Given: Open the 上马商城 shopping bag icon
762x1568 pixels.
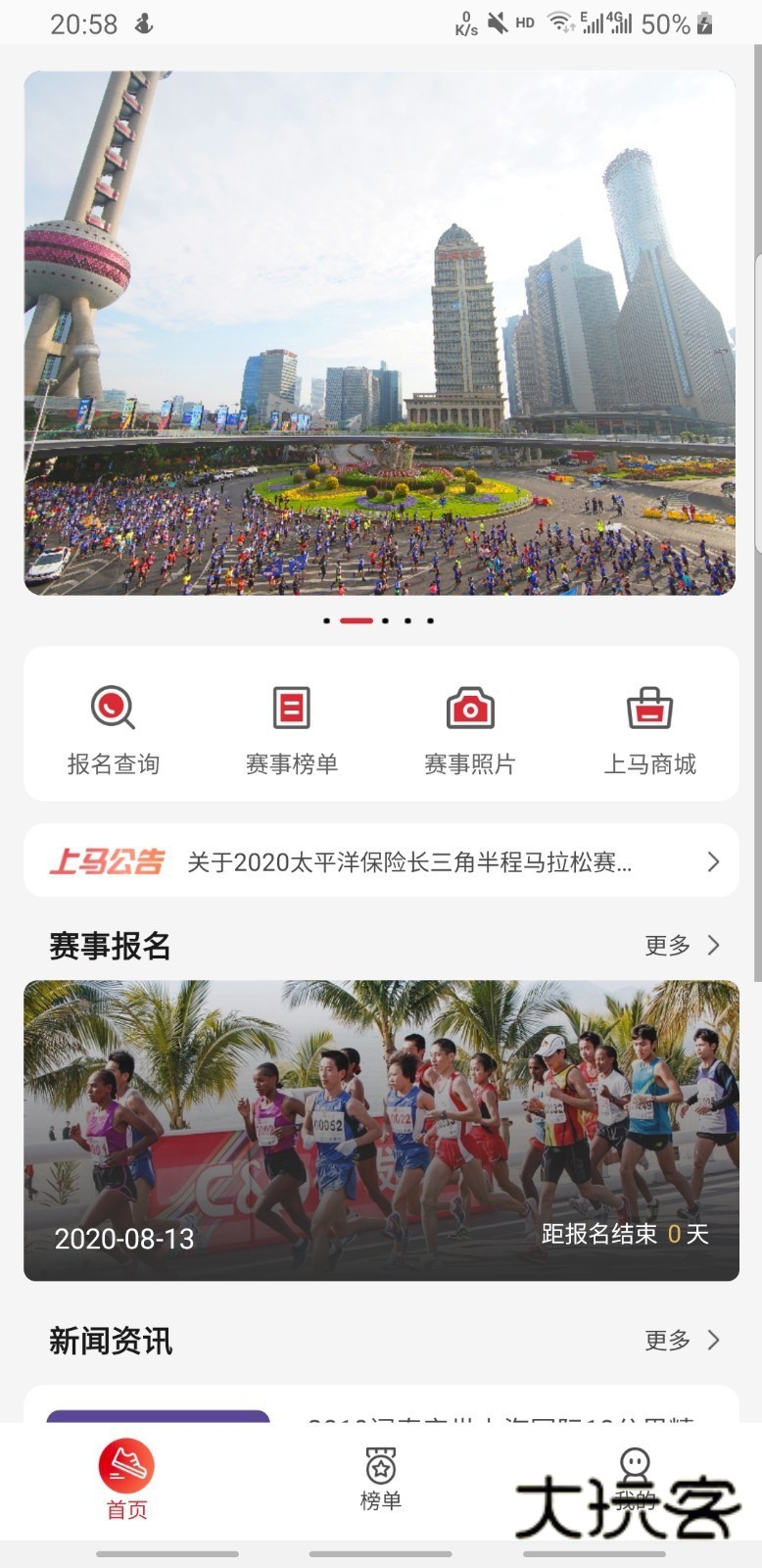Looking at the screenshot, I should [649, 708].
